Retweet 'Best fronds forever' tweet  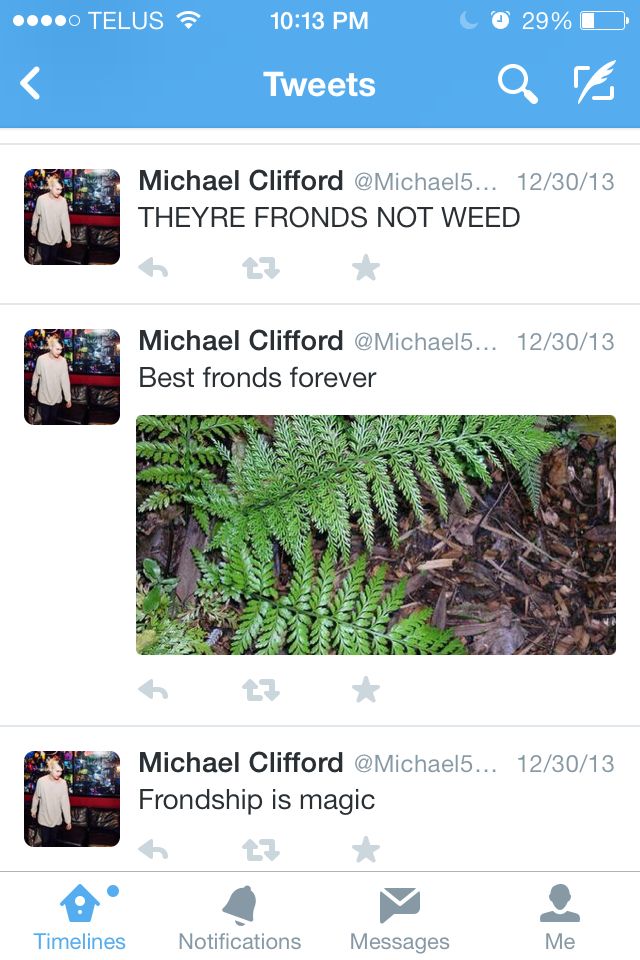260,690
